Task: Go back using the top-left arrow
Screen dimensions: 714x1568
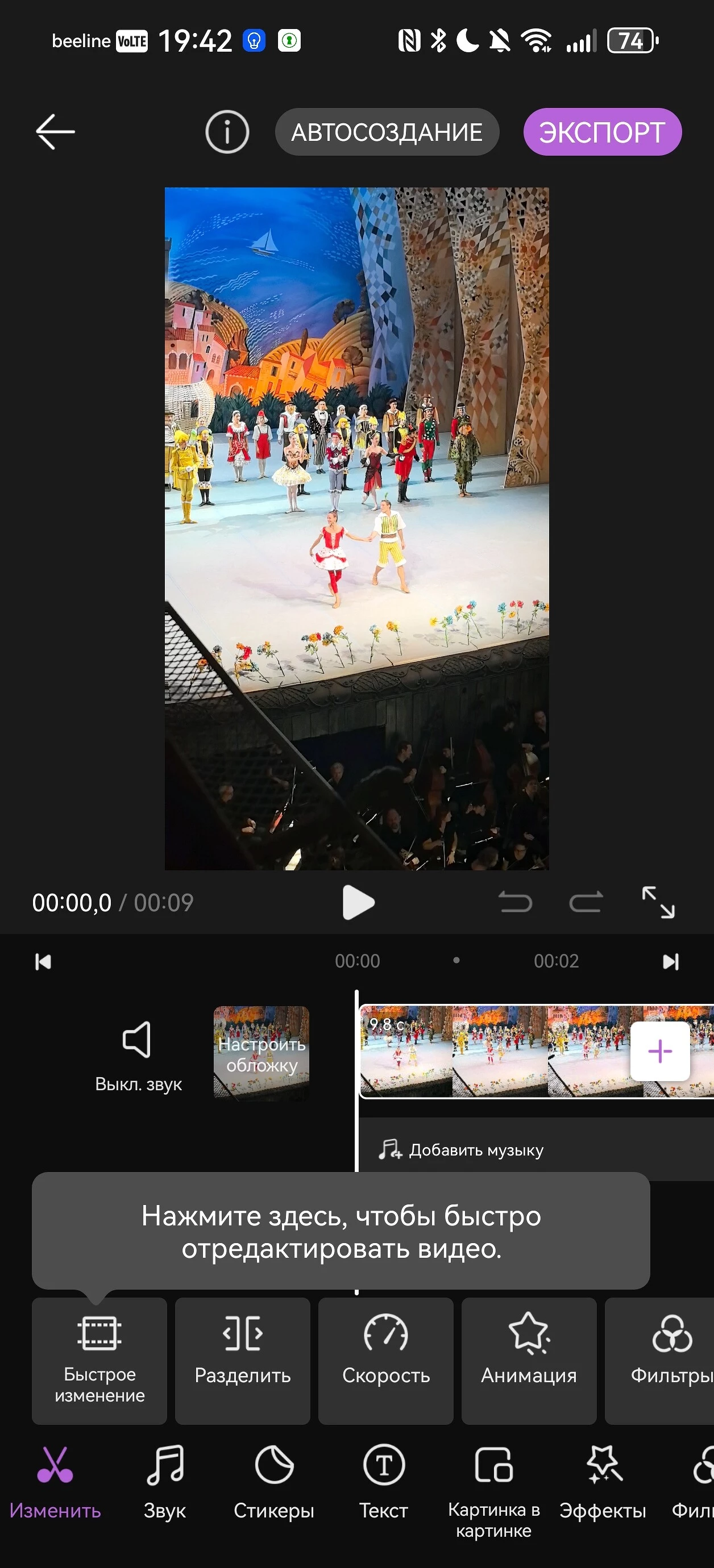Action: point(55,131)
